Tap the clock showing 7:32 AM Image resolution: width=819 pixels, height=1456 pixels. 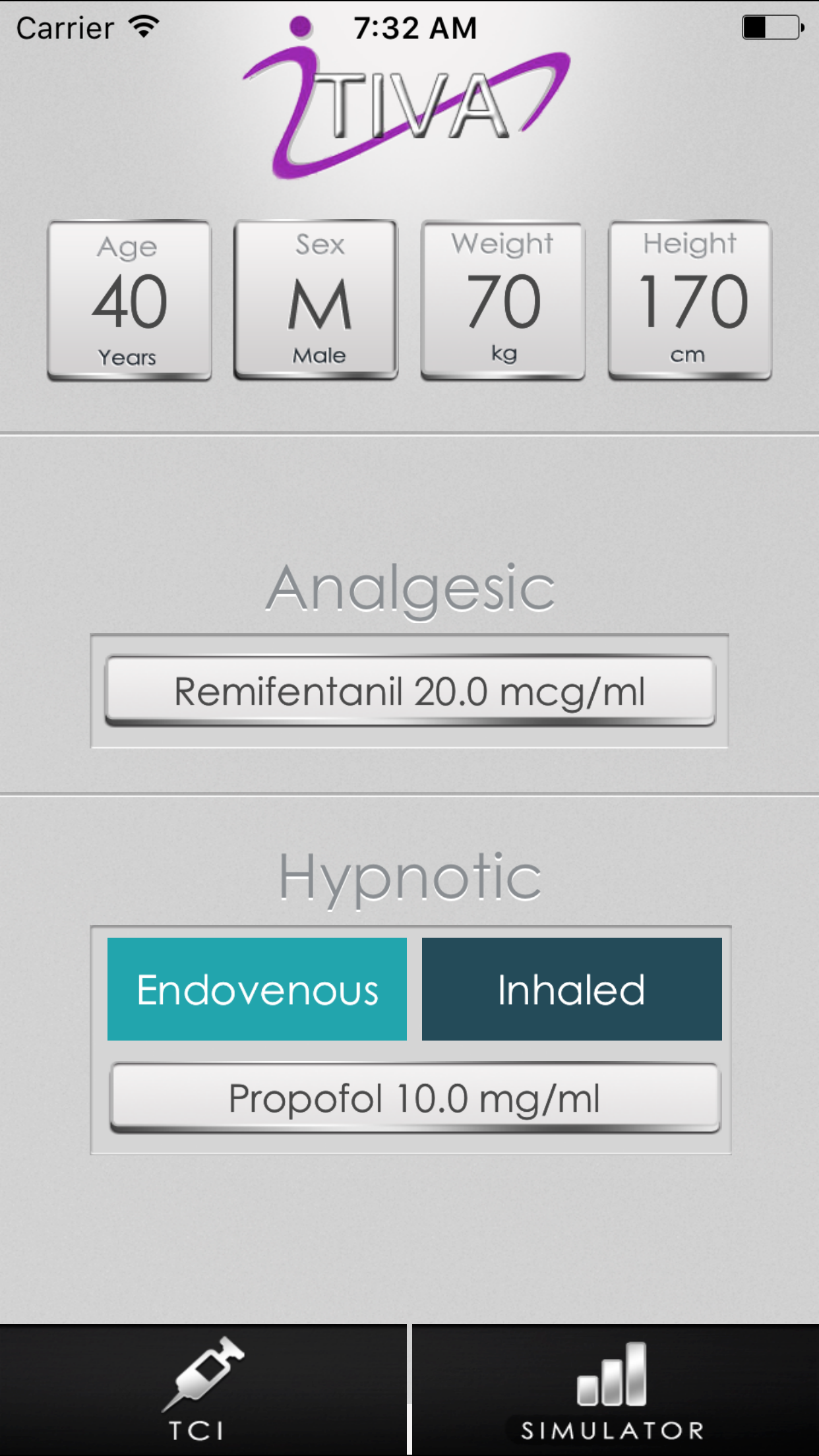(414, 28)
